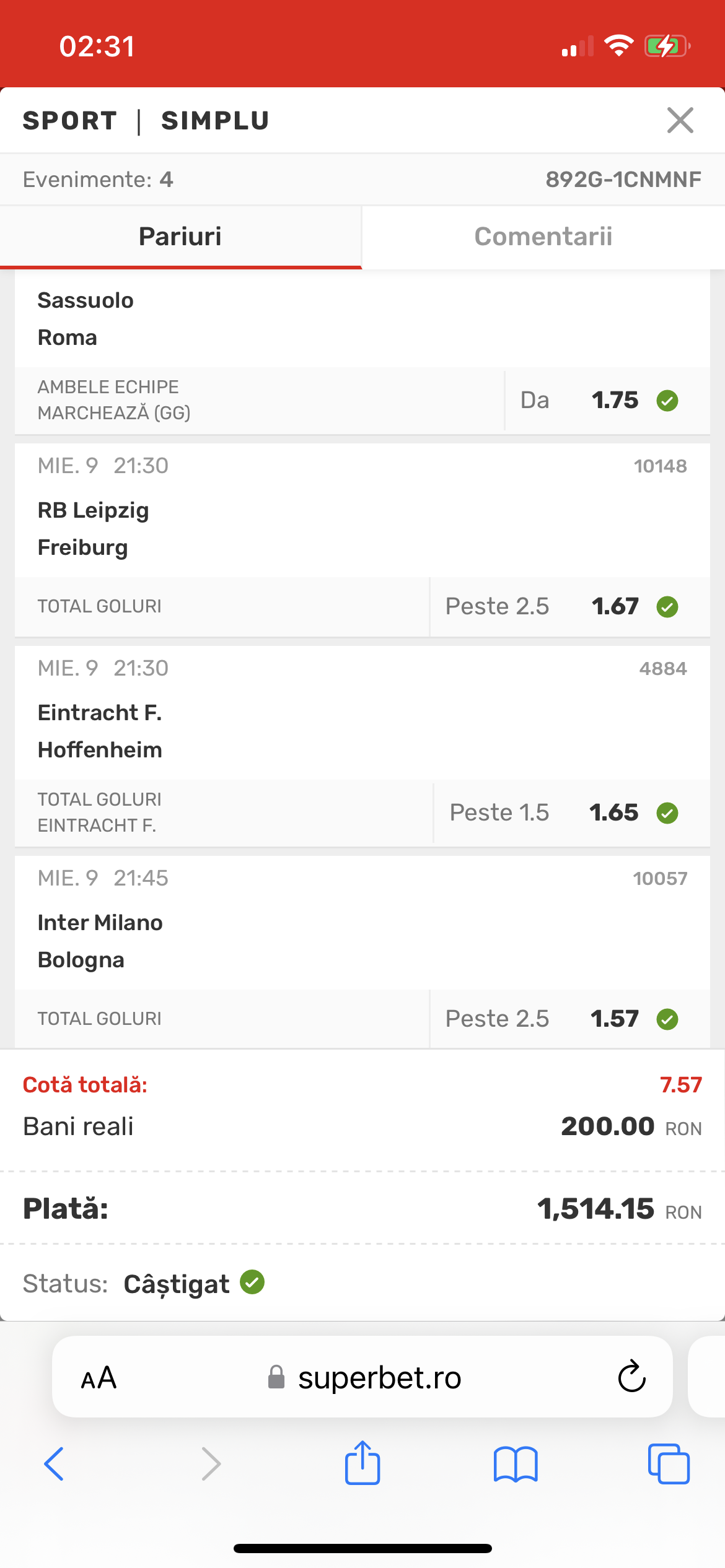Show all open Safari tabs
Screen dimensions: 725x1568
click(668, 1464)
